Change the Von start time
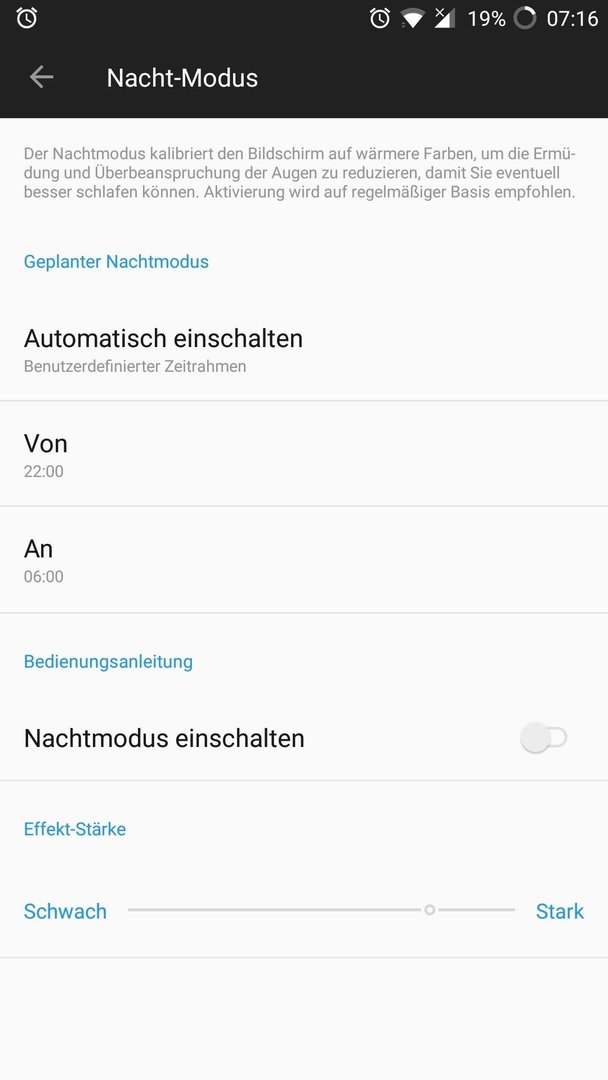 (304, 454)
